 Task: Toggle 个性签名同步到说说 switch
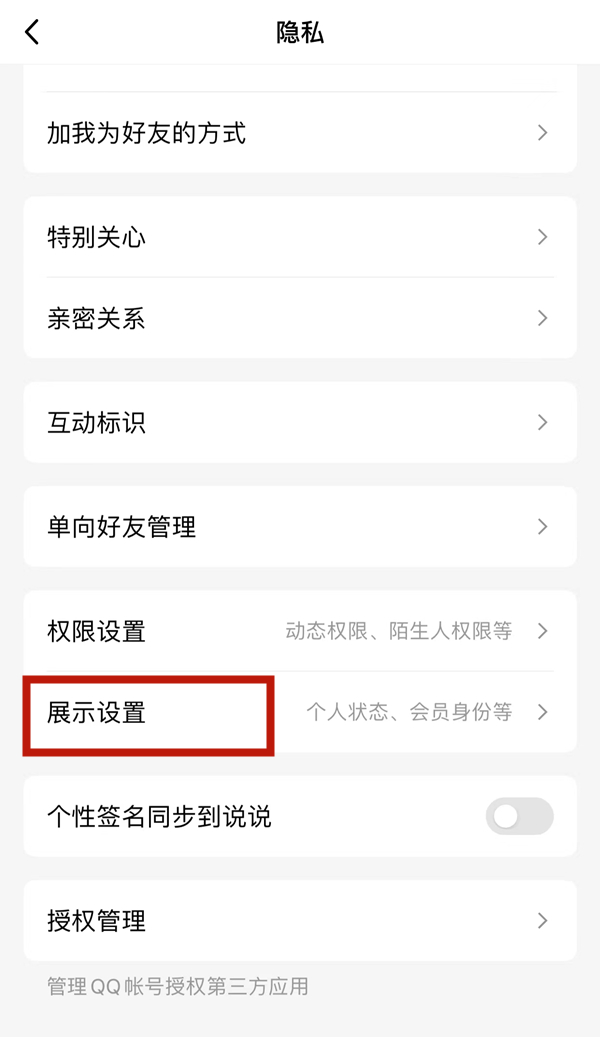[519, 817]
